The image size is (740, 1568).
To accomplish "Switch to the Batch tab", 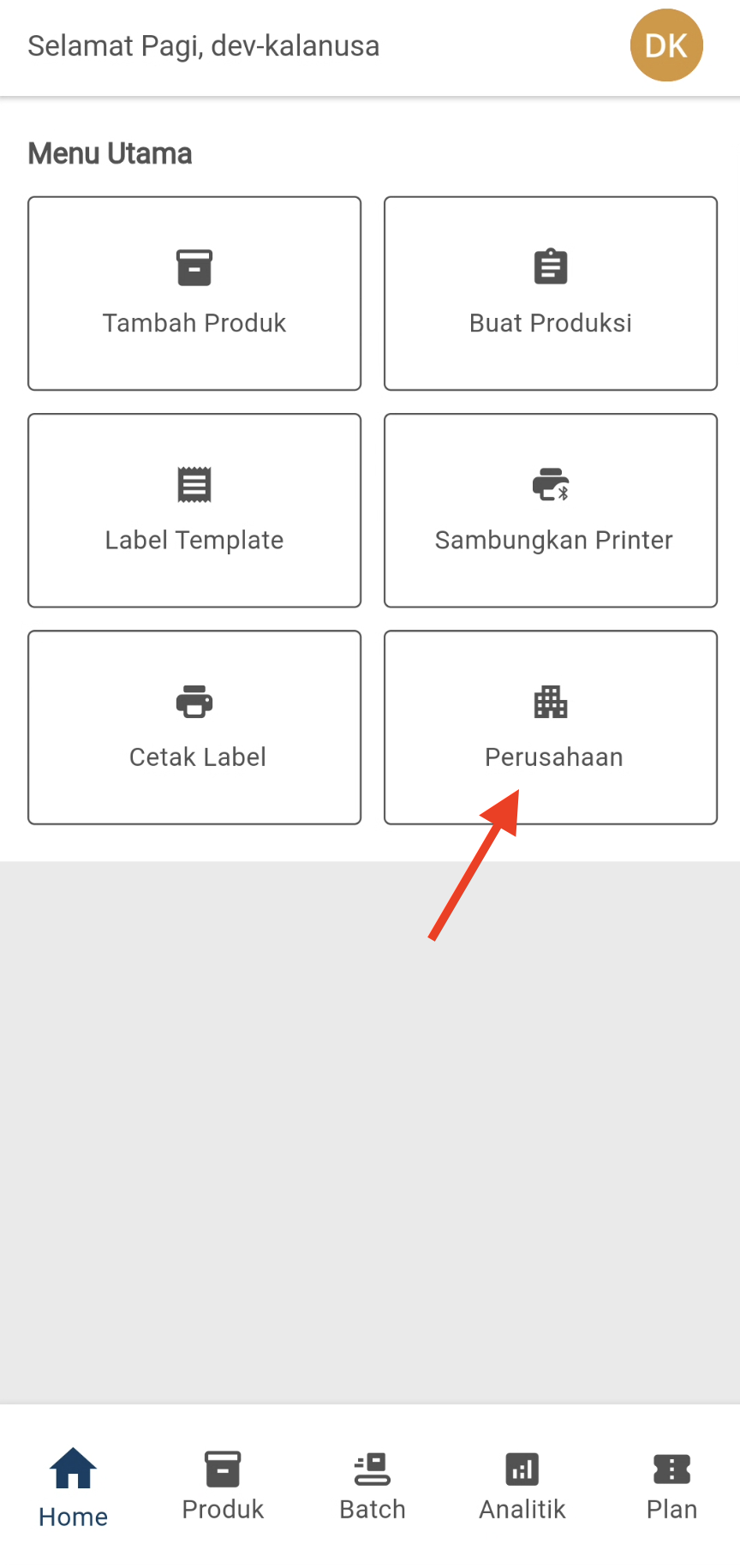I will coord(373,1486).
